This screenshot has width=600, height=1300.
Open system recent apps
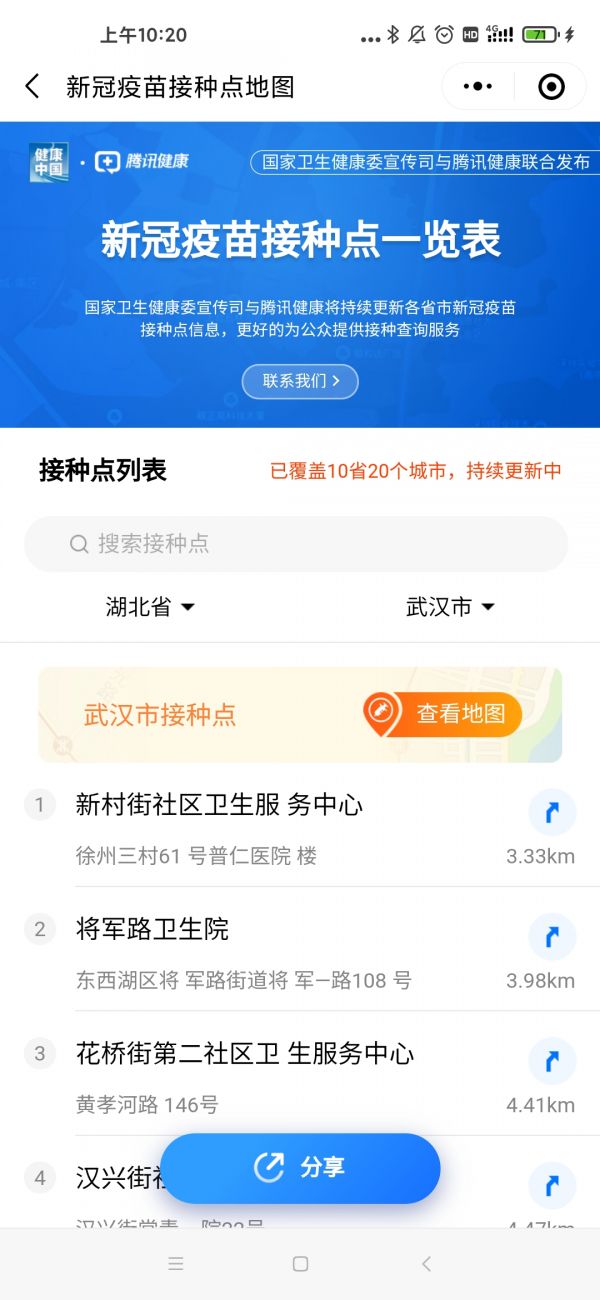[x=176, y=1264]
